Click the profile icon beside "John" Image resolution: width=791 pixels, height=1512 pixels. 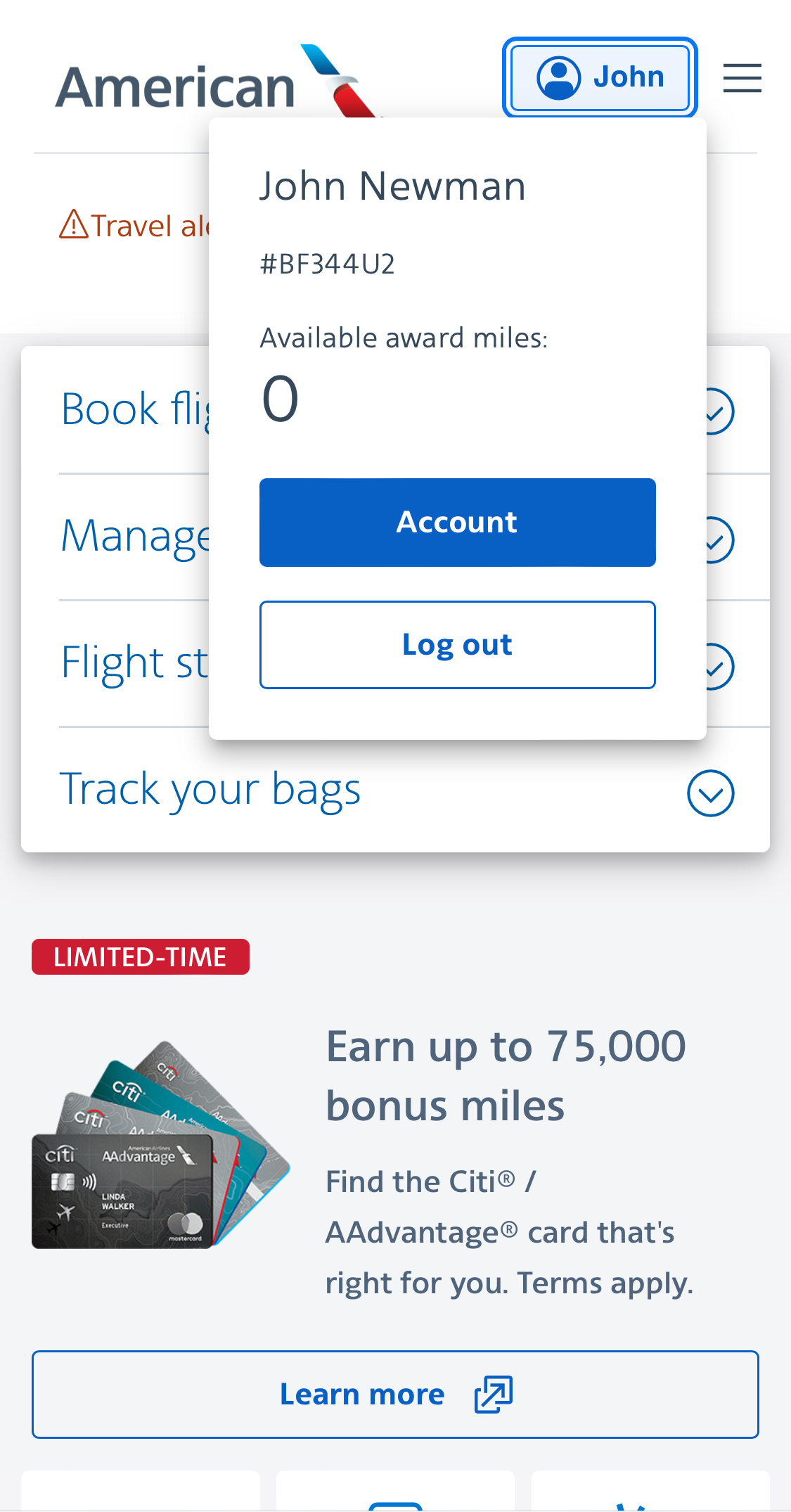point(559,77)
